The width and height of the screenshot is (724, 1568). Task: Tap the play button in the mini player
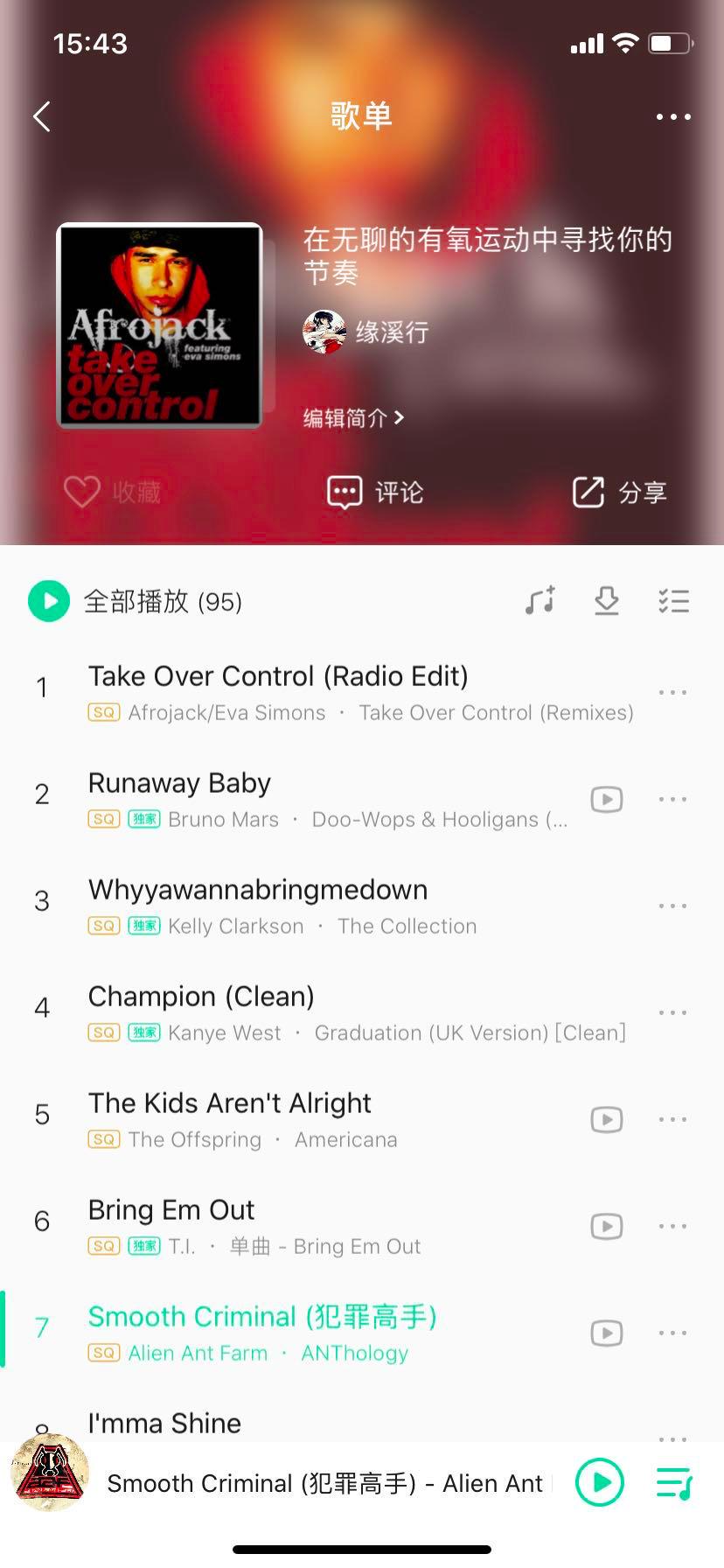pos(599,1482)
